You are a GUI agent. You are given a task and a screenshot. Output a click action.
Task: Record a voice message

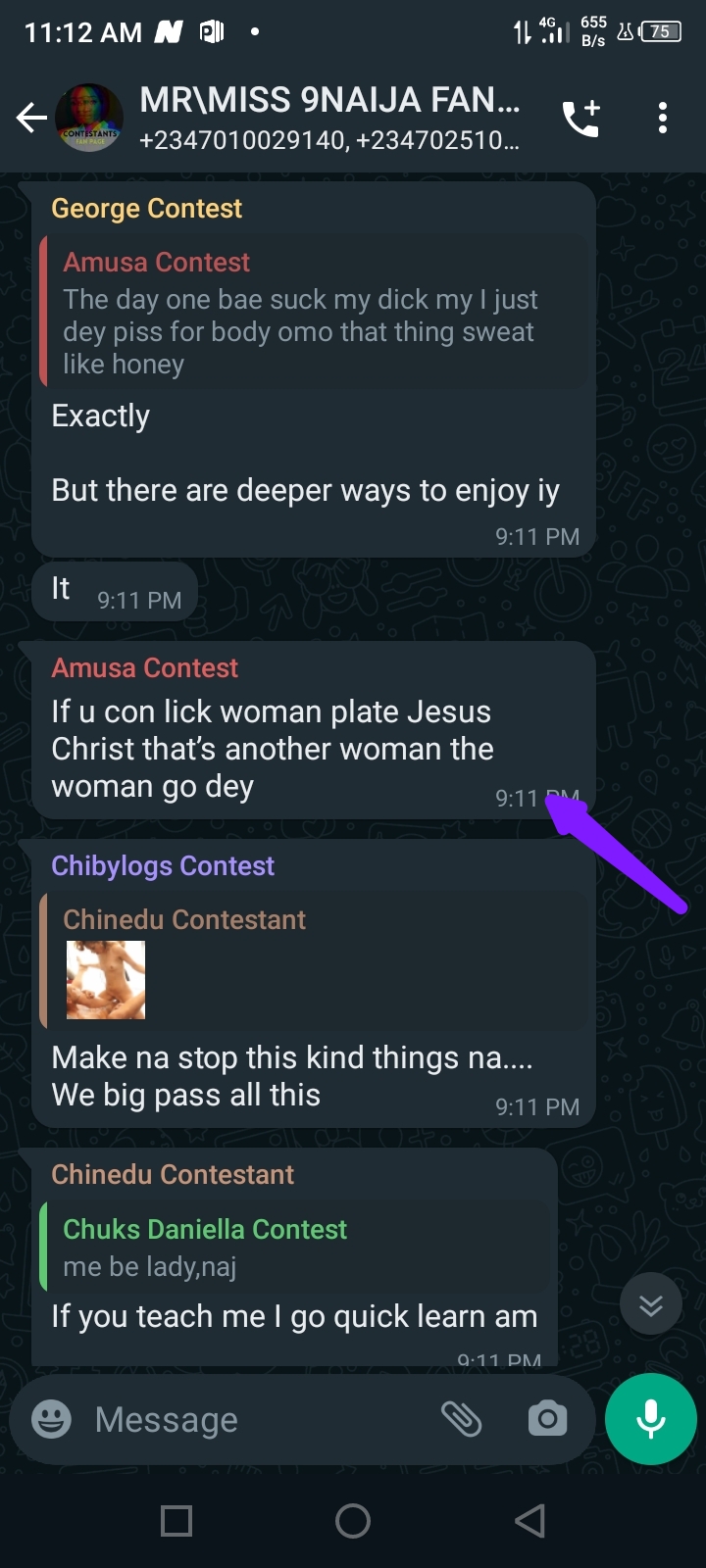pyautogui.click(x=650, y=1419)
